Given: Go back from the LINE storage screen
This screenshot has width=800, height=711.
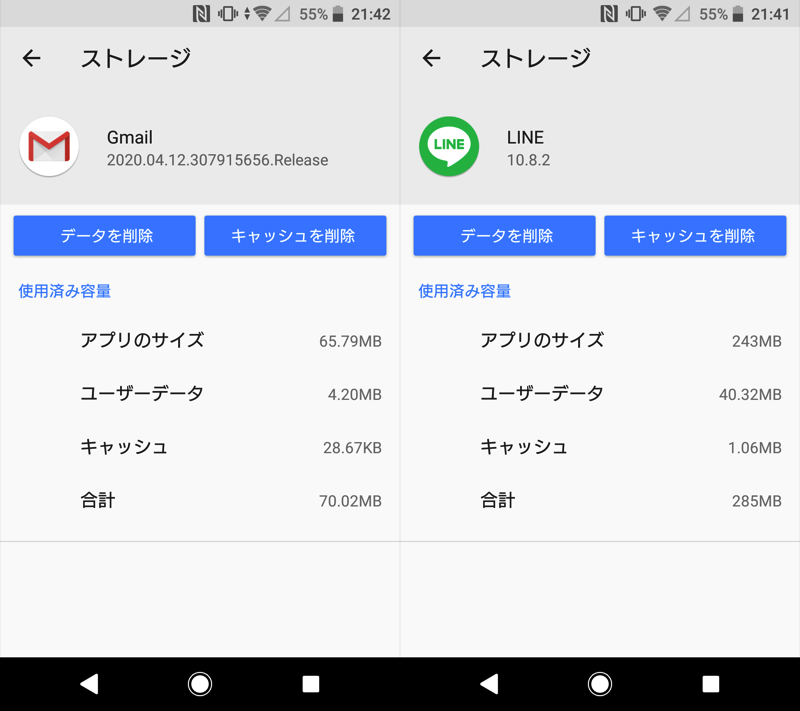Looking at the screenshot, I should tap(432, 59).
